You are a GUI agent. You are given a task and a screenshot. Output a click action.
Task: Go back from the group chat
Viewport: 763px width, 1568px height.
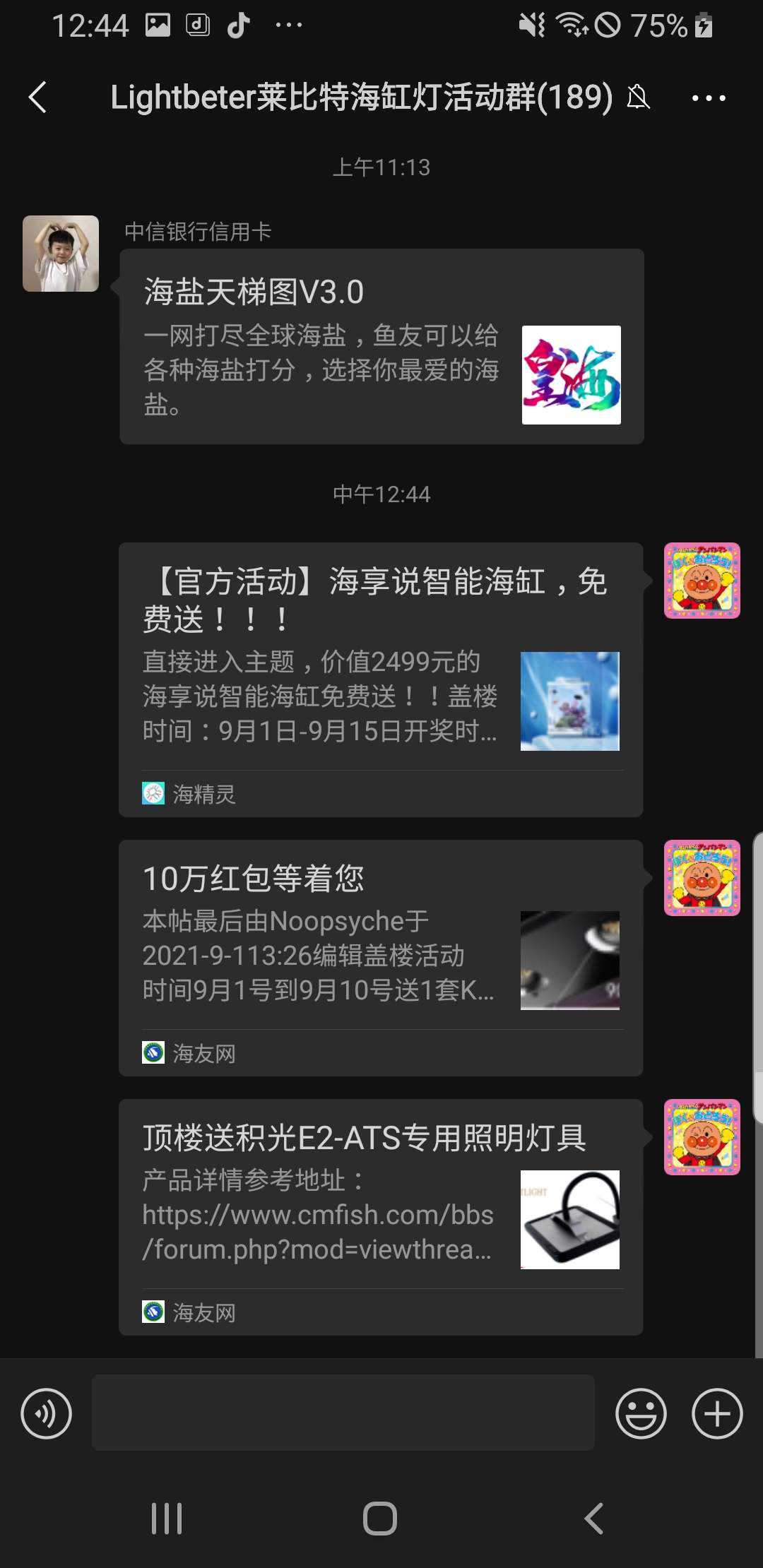coord(38,97)
